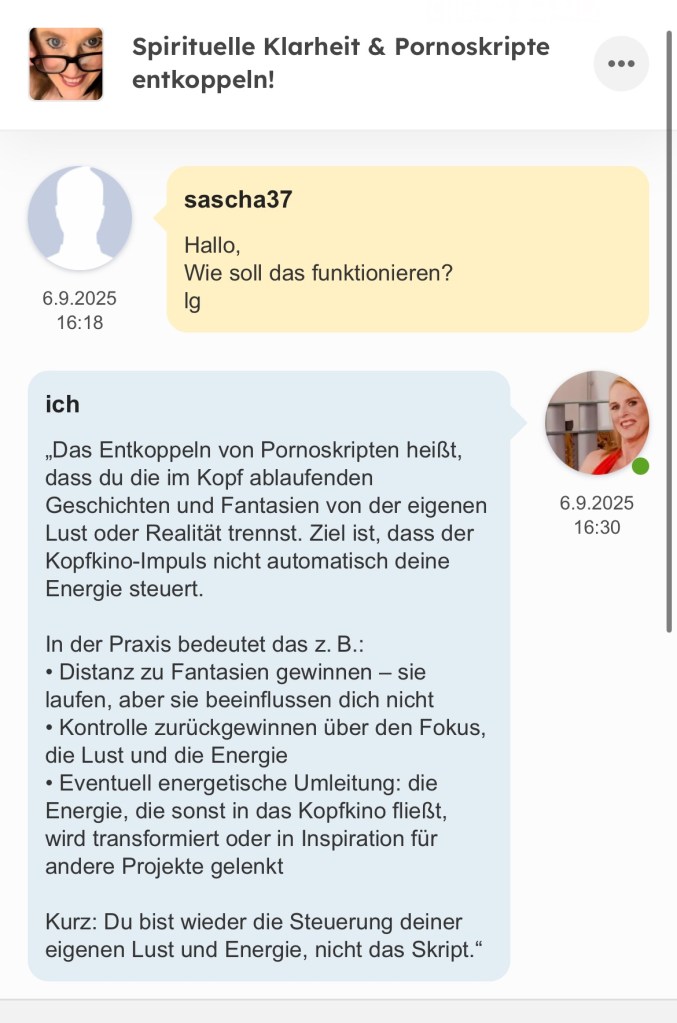View my own profile photo beside the reply
This screenshot has height=1023, width=677.
[x=597, y=423]
